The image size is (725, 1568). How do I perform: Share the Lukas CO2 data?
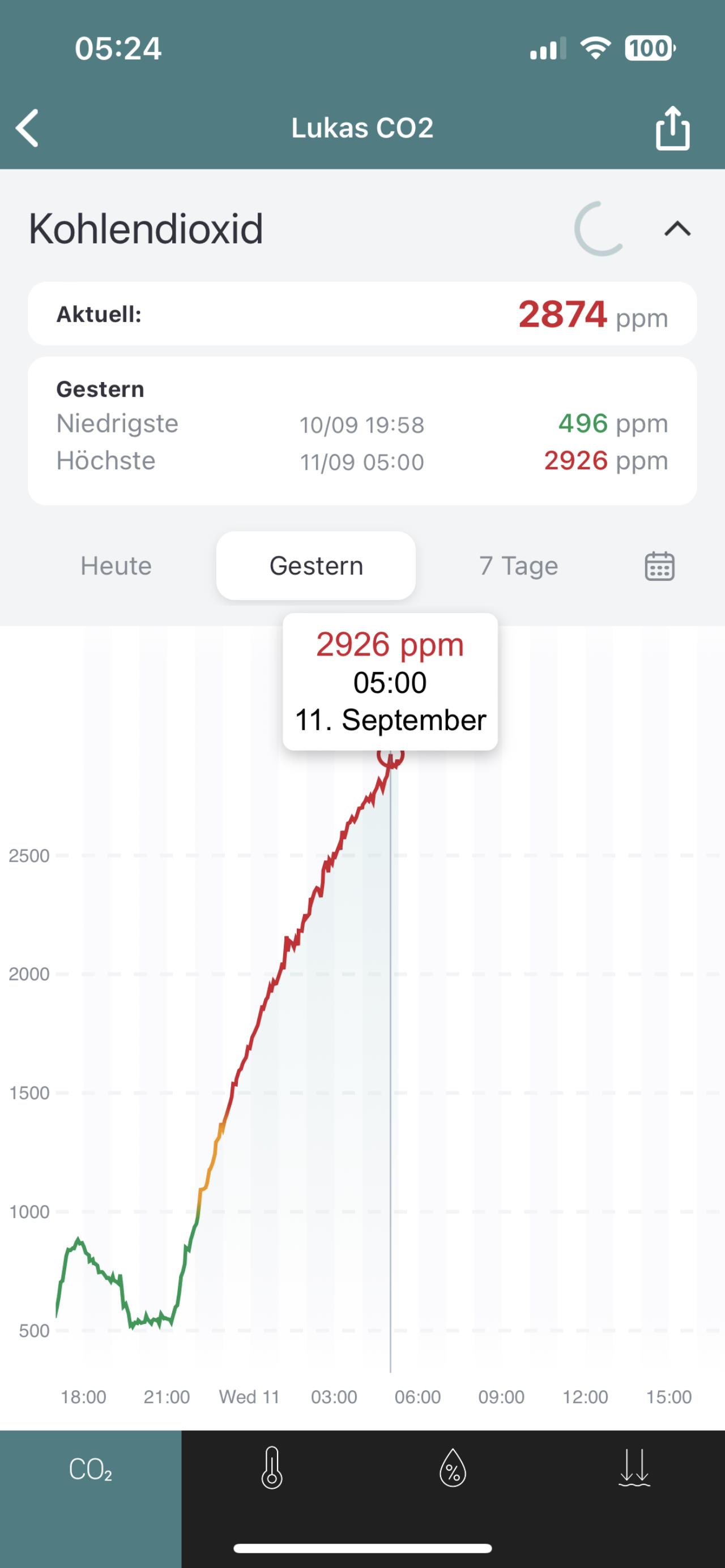pos(672,128)
